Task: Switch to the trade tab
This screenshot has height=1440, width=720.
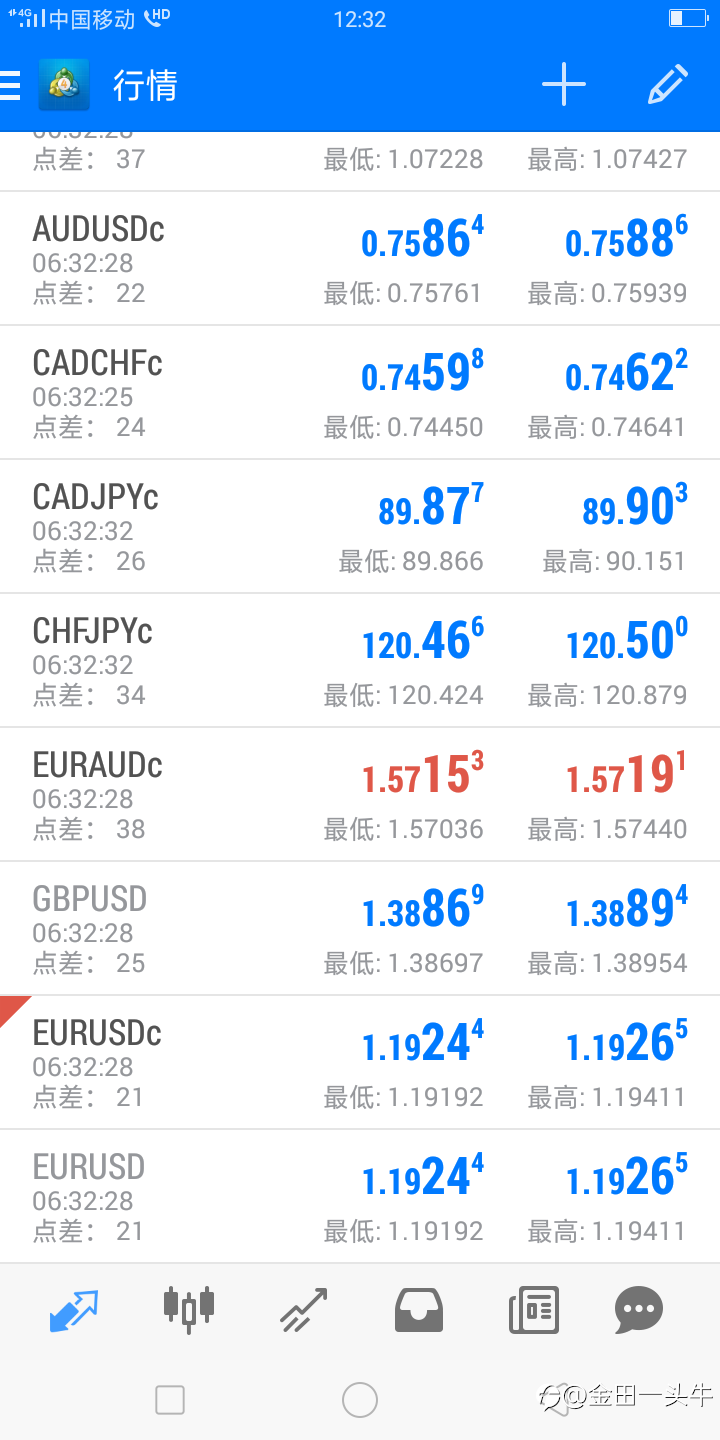Action: point(304,1309)
